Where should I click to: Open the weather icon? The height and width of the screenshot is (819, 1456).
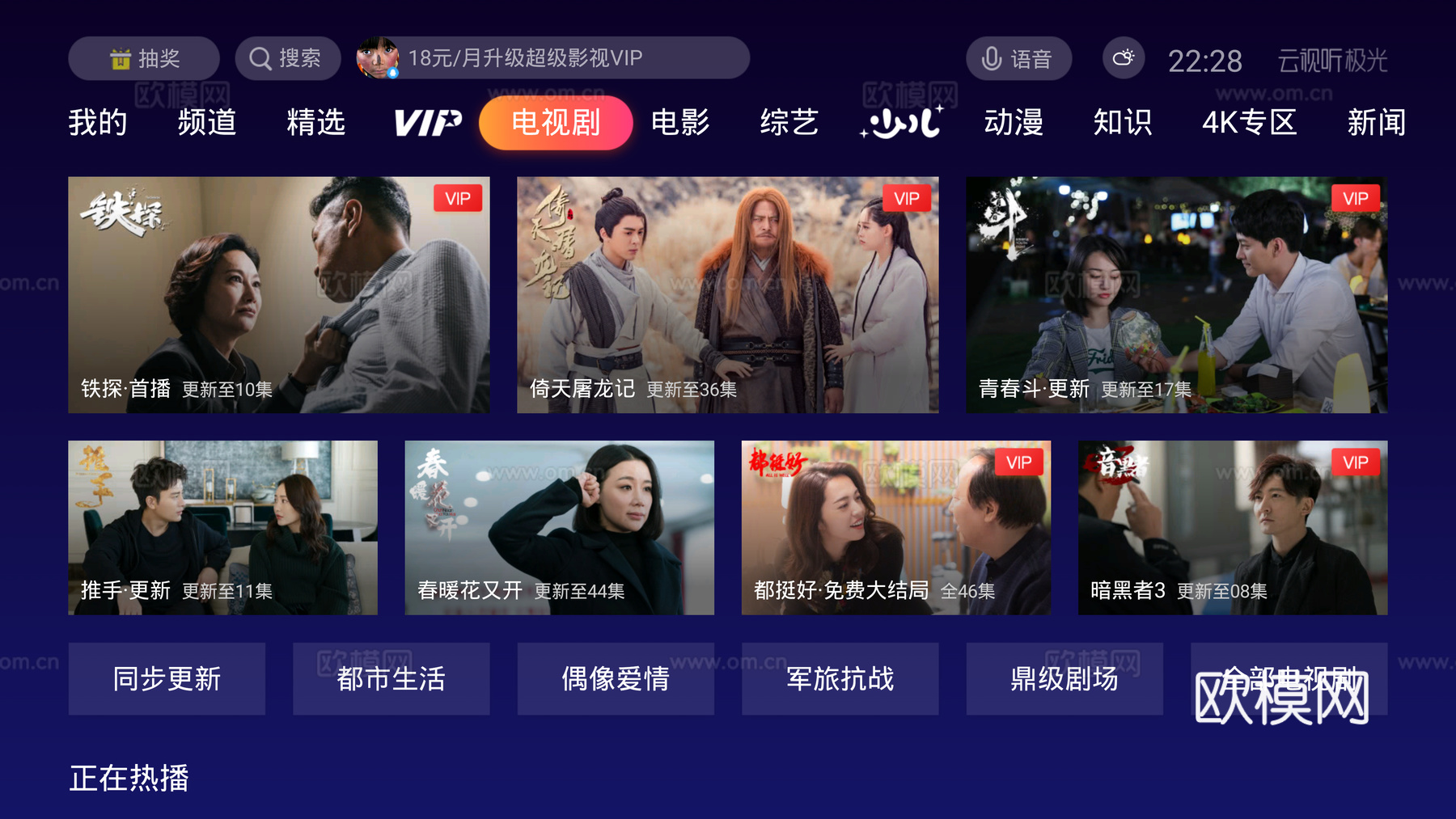[x=1123, y=58]
